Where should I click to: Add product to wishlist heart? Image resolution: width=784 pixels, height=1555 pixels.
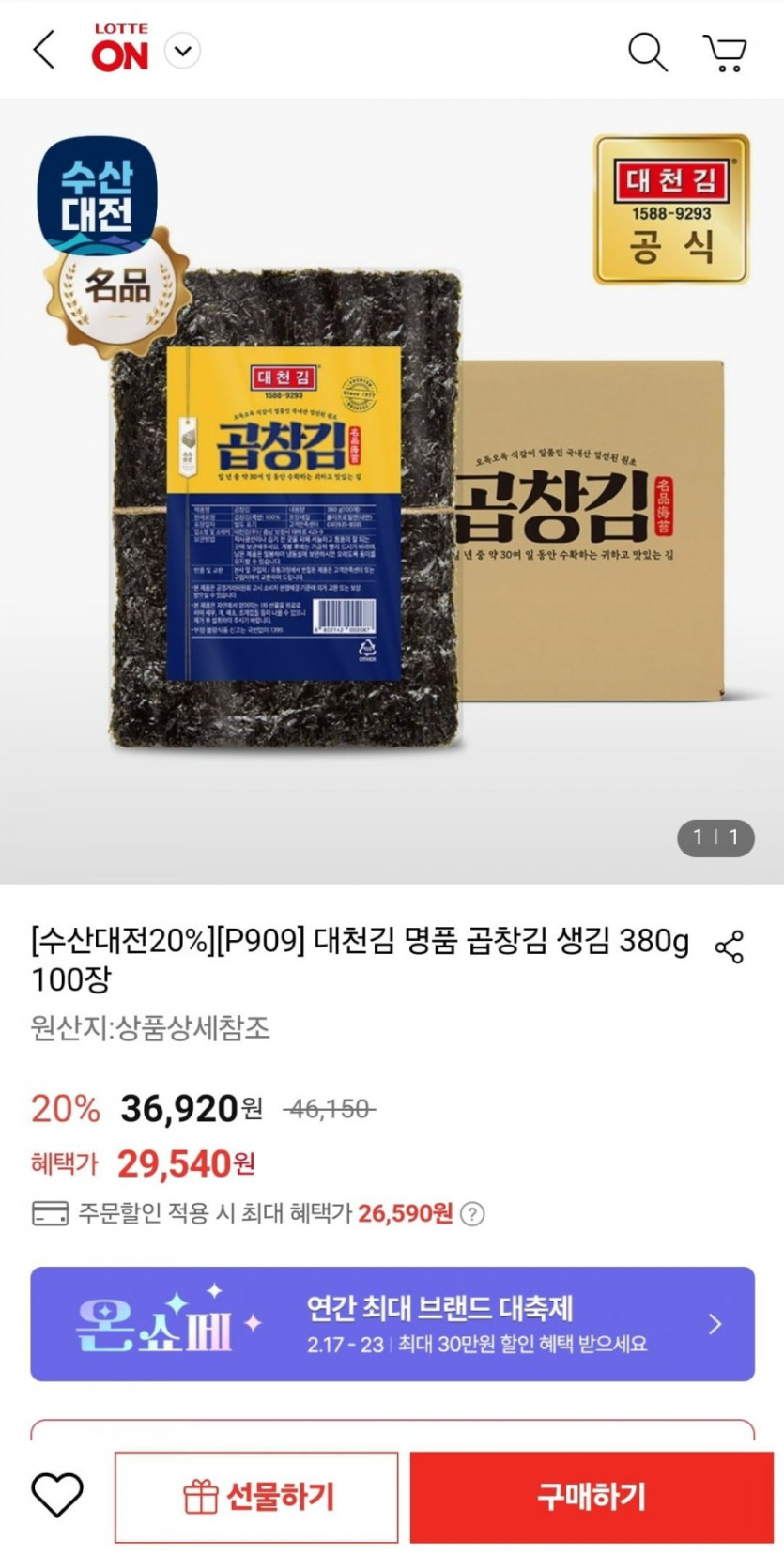click(57, 1495)
